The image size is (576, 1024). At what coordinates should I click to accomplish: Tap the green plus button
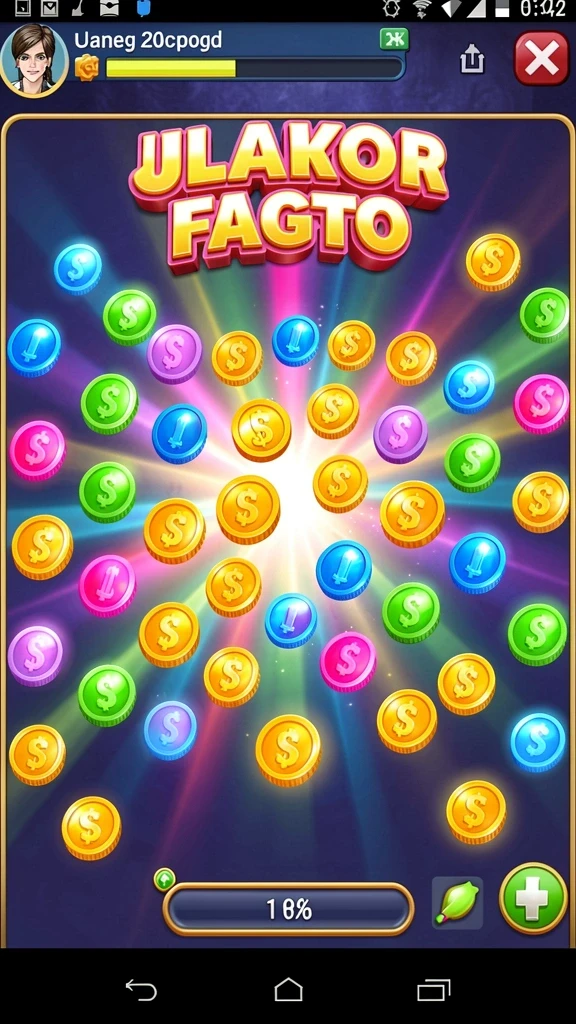click(x=533, y=898)
